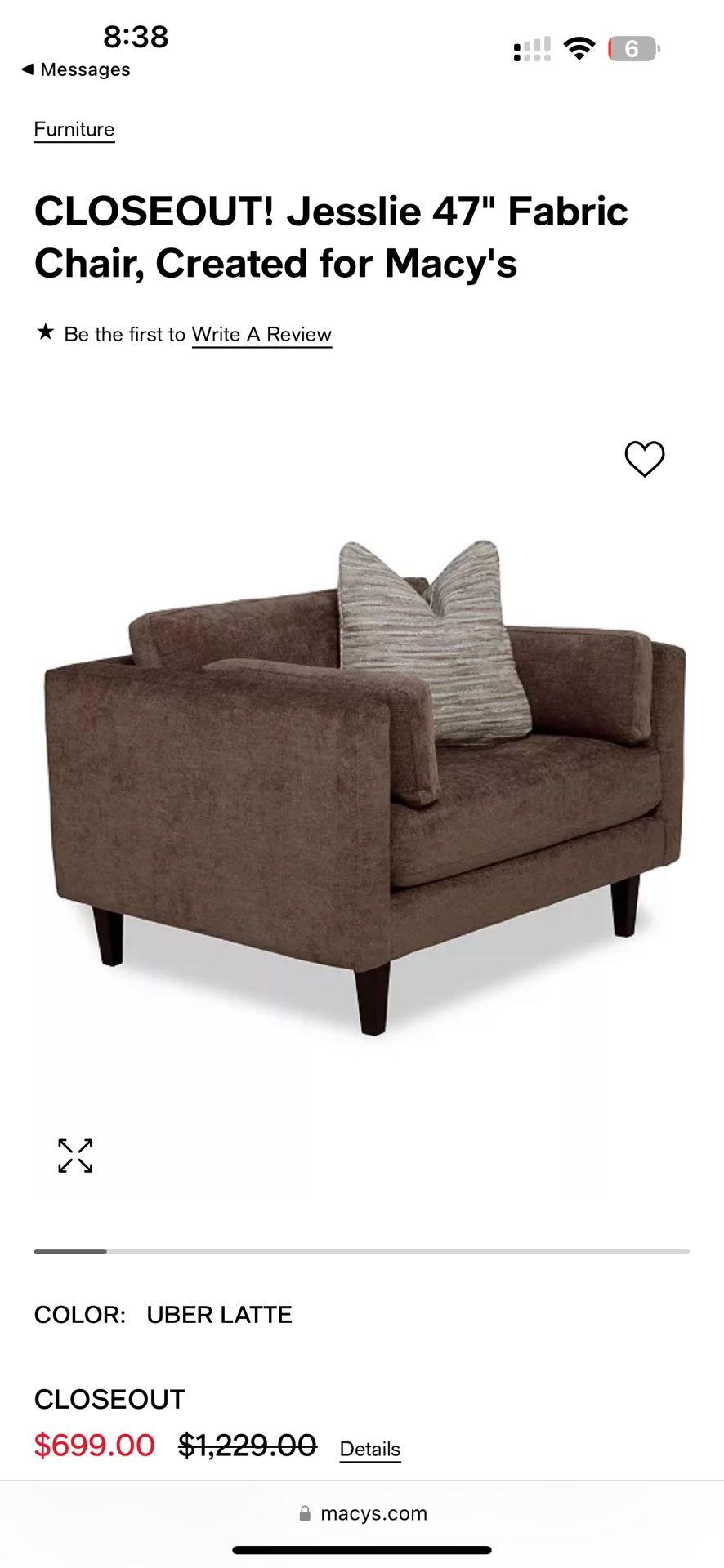View price Details link
The height and width of the screenshot is (1568, 724).
tap(369, 1449)
